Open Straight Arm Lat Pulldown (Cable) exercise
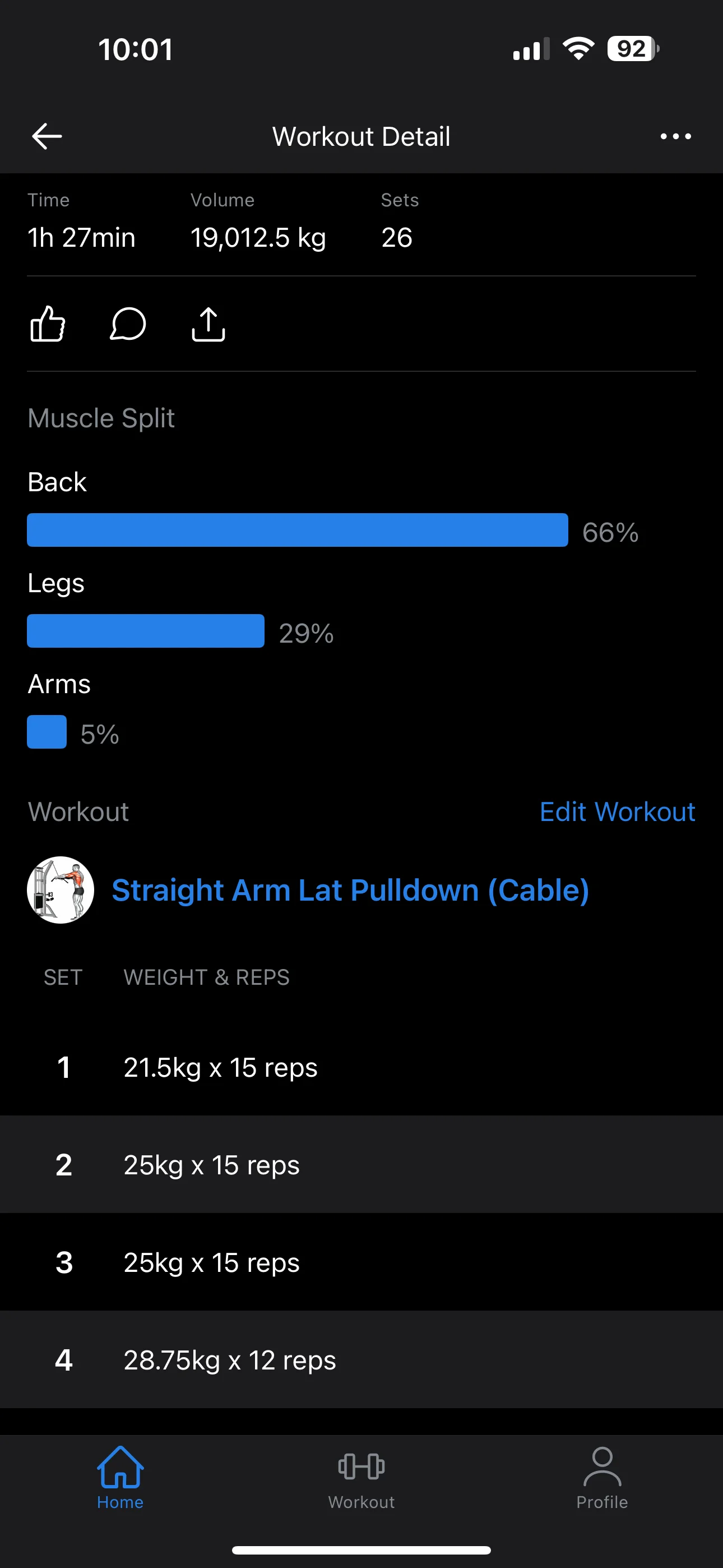The height and width of the screenshot is (1568, 723). (350, 890)
